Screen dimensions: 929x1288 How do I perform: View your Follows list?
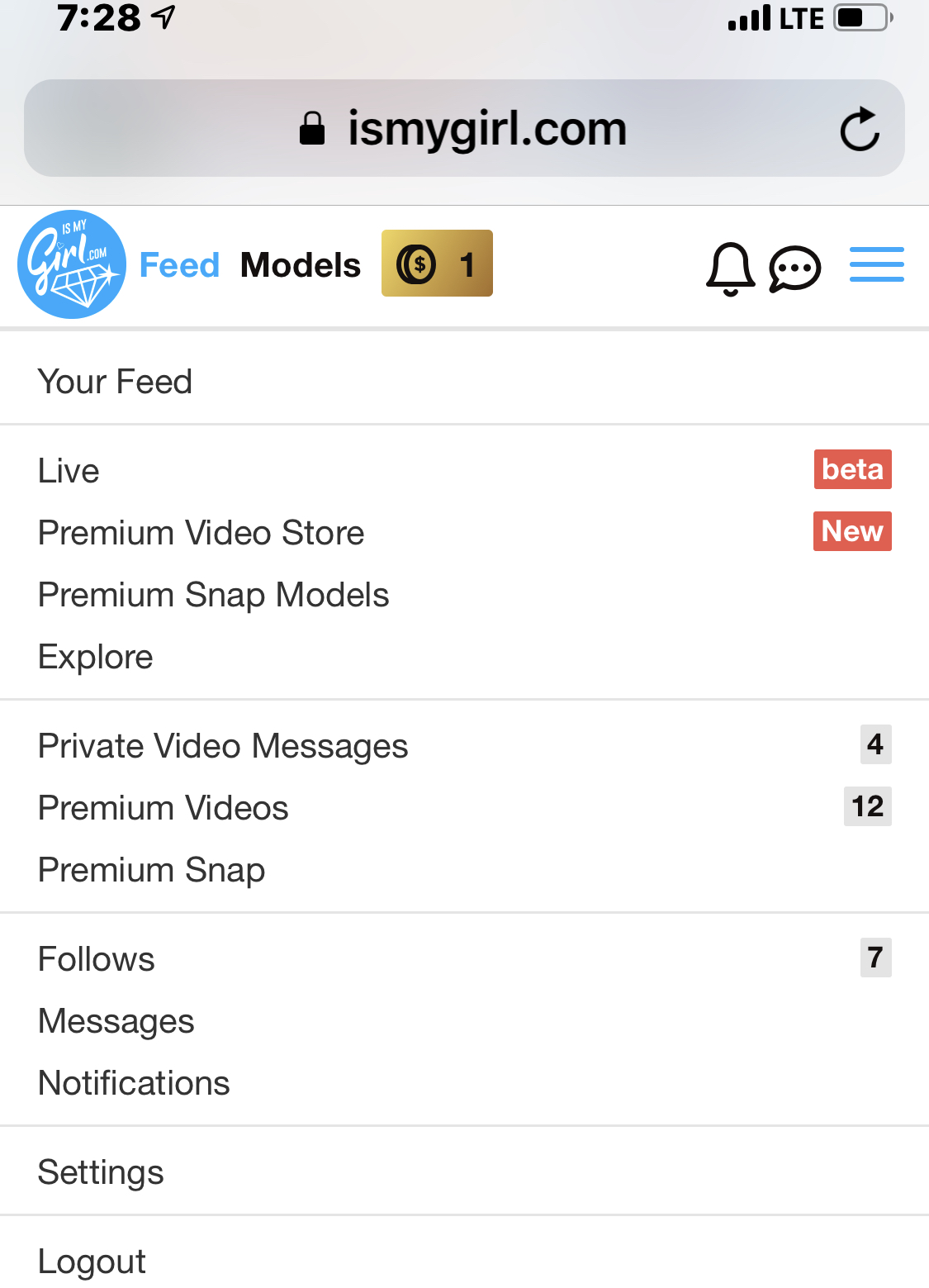[x=97, y=959]
